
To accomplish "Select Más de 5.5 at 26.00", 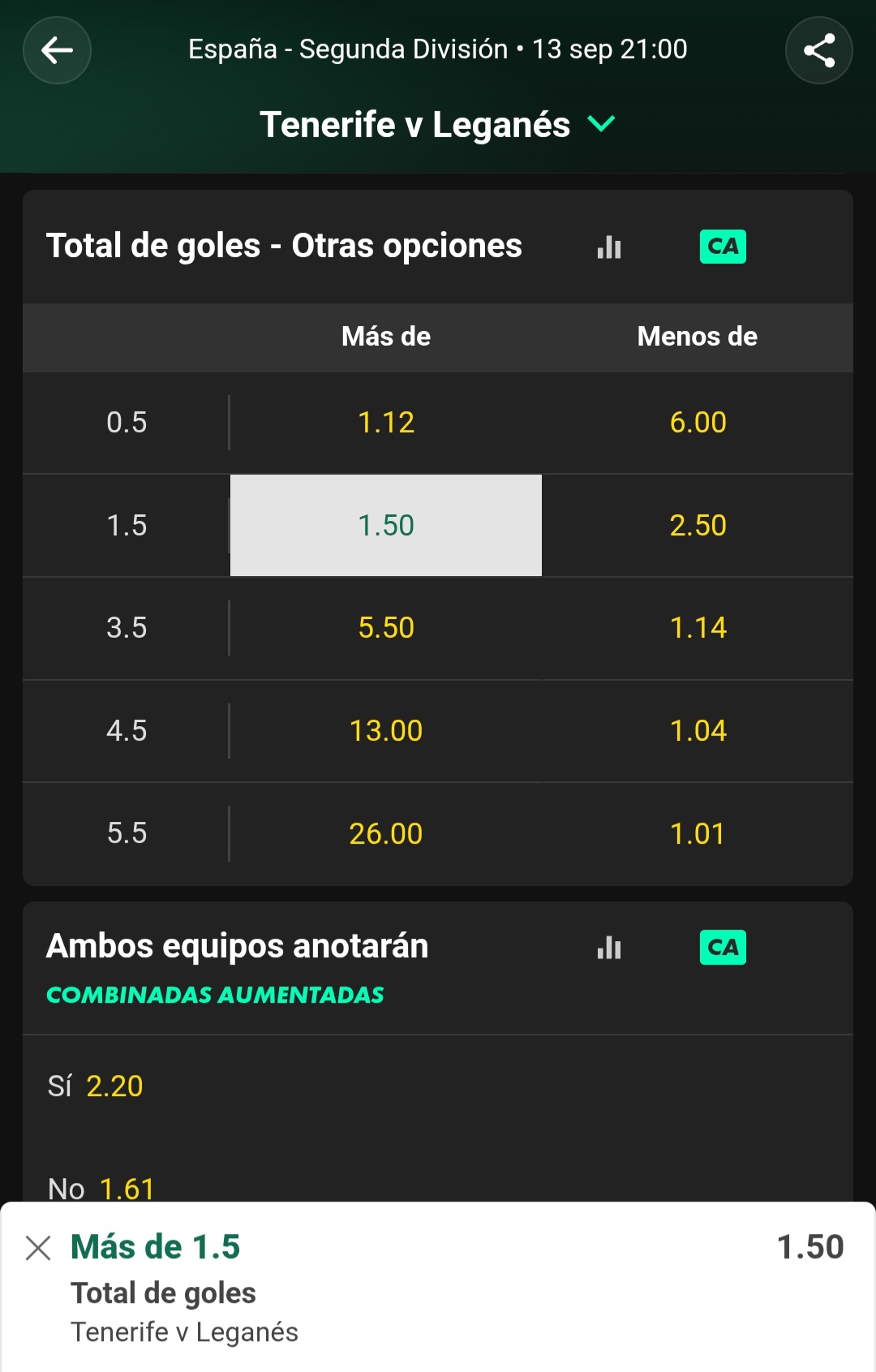I will [x=386, y=834].
